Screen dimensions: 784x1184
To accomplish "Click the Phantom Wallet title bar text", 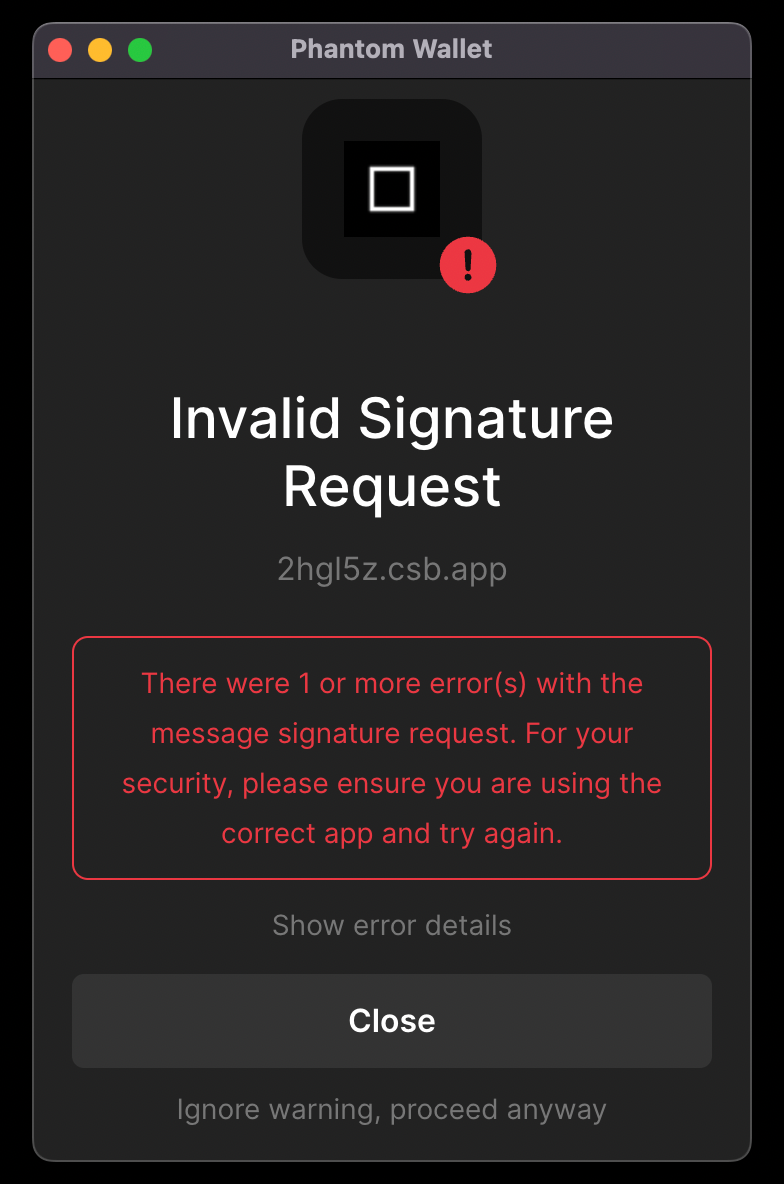I will (x=391, y=49).
